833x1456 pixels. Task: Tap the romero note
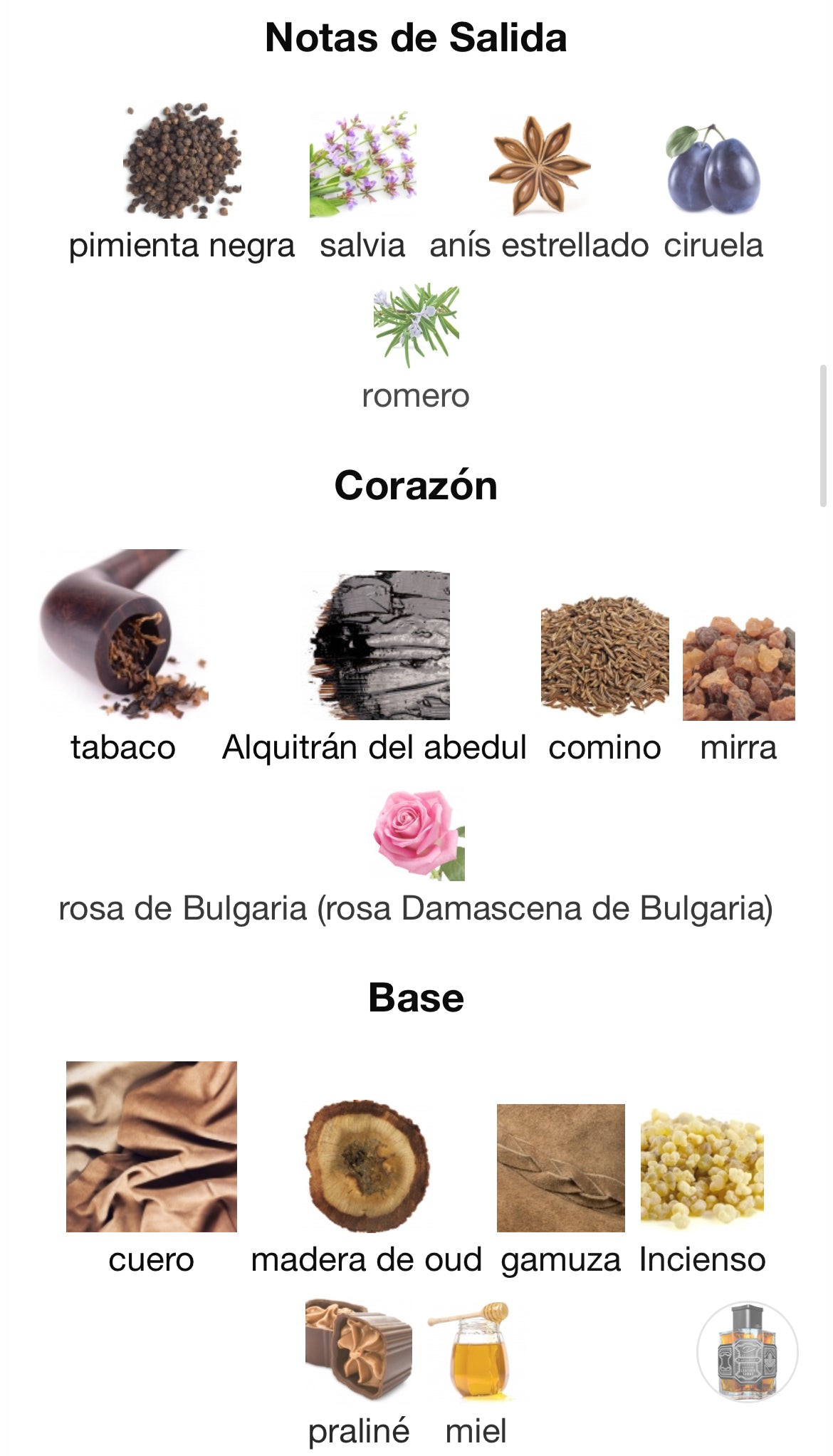[x=416, y=326]
